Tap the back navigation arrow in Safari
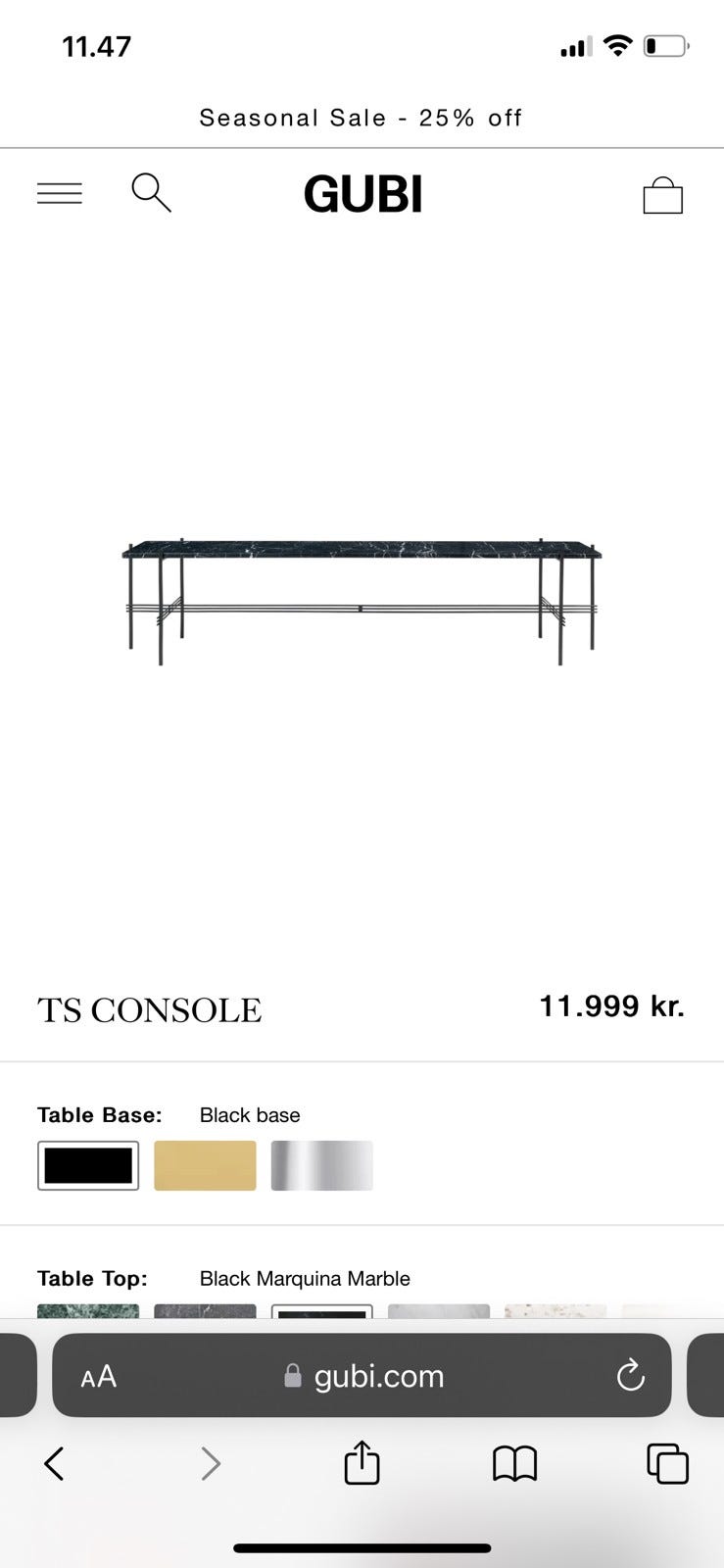This screenshot has width=724, height=1568. 54,1464
